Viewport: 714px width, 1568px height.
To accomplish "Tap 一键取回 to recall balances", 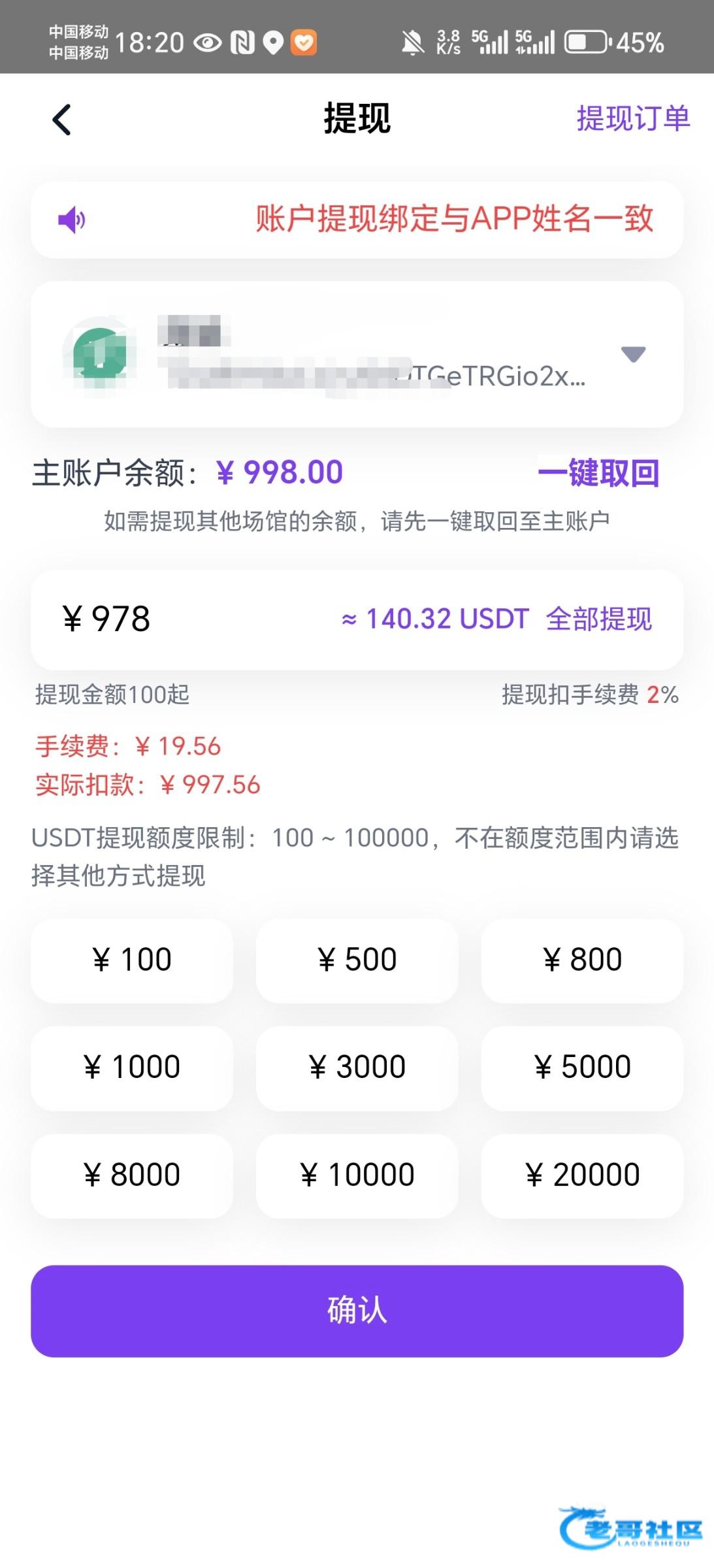I will 598,472.
